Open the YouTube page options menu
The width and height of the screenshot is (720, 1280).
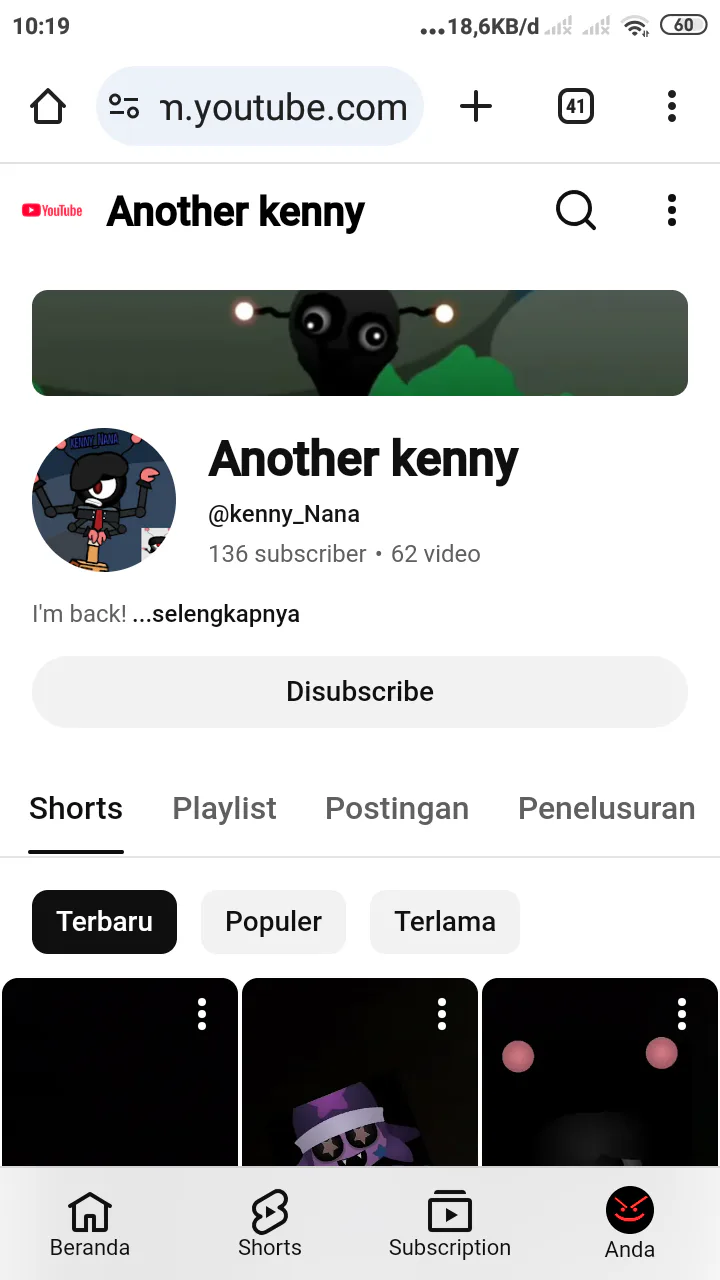click(x=672, y=211)
